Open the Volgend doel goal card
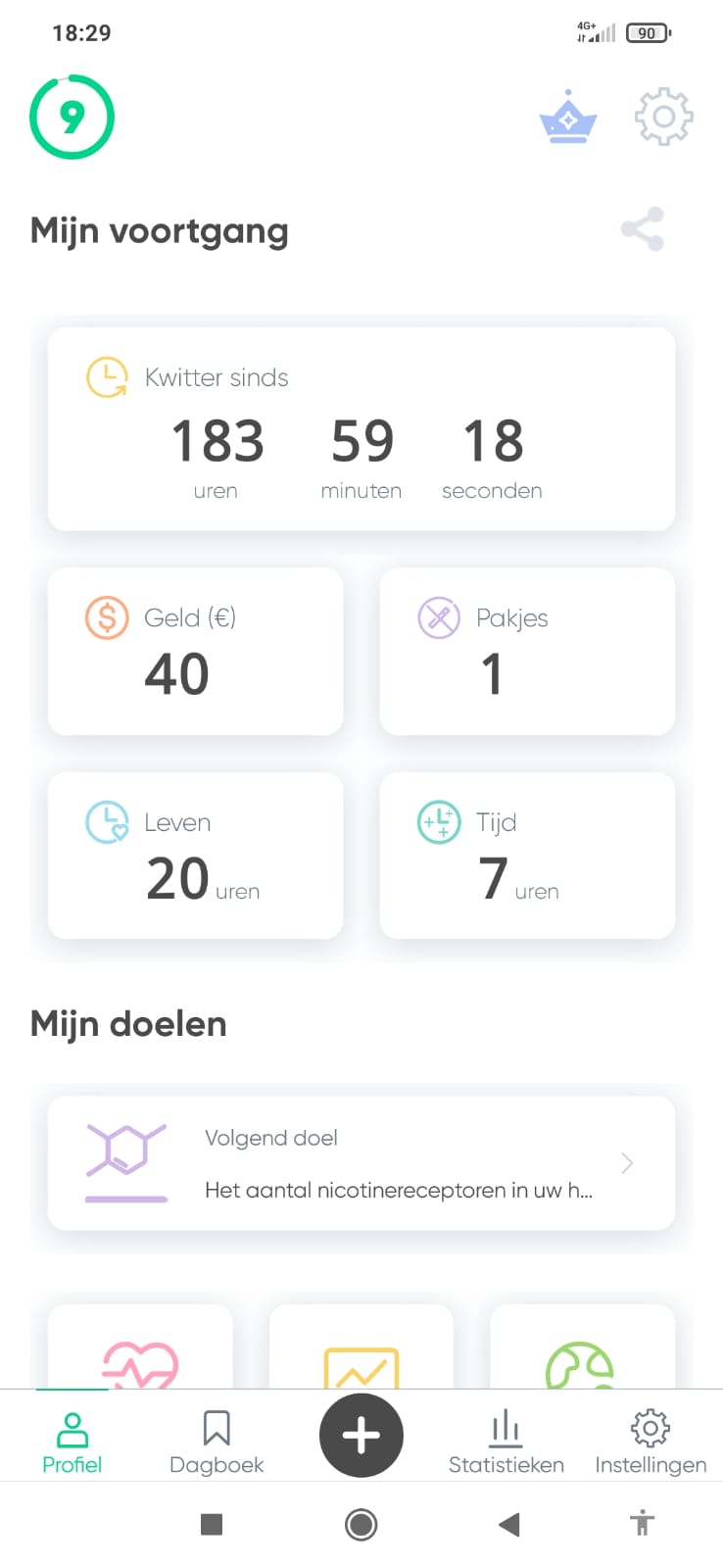The image size is (723, 1568). [x=361, y=1163]
